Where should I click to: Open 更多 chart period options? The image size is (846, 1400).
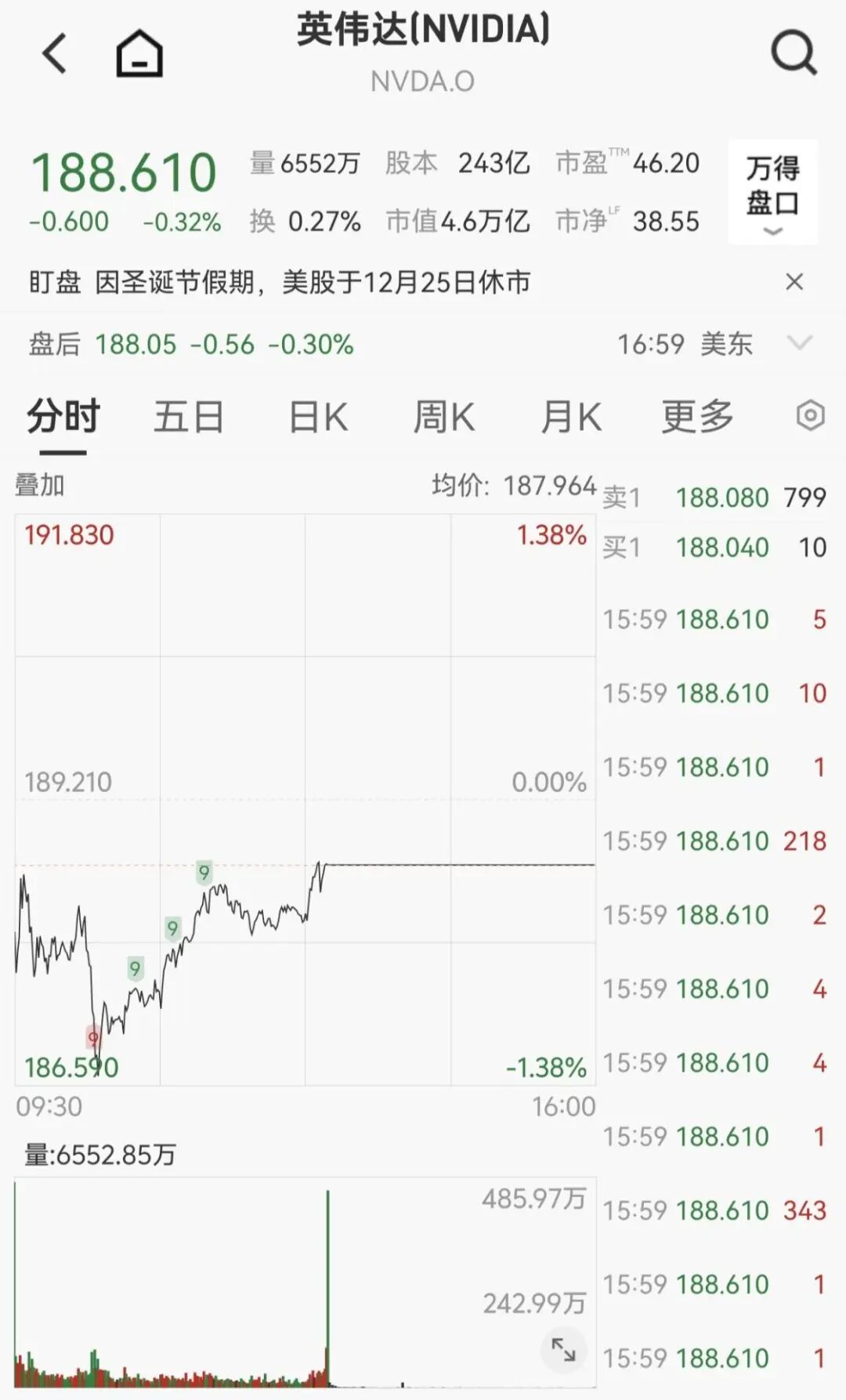click(x=697, y=416)
